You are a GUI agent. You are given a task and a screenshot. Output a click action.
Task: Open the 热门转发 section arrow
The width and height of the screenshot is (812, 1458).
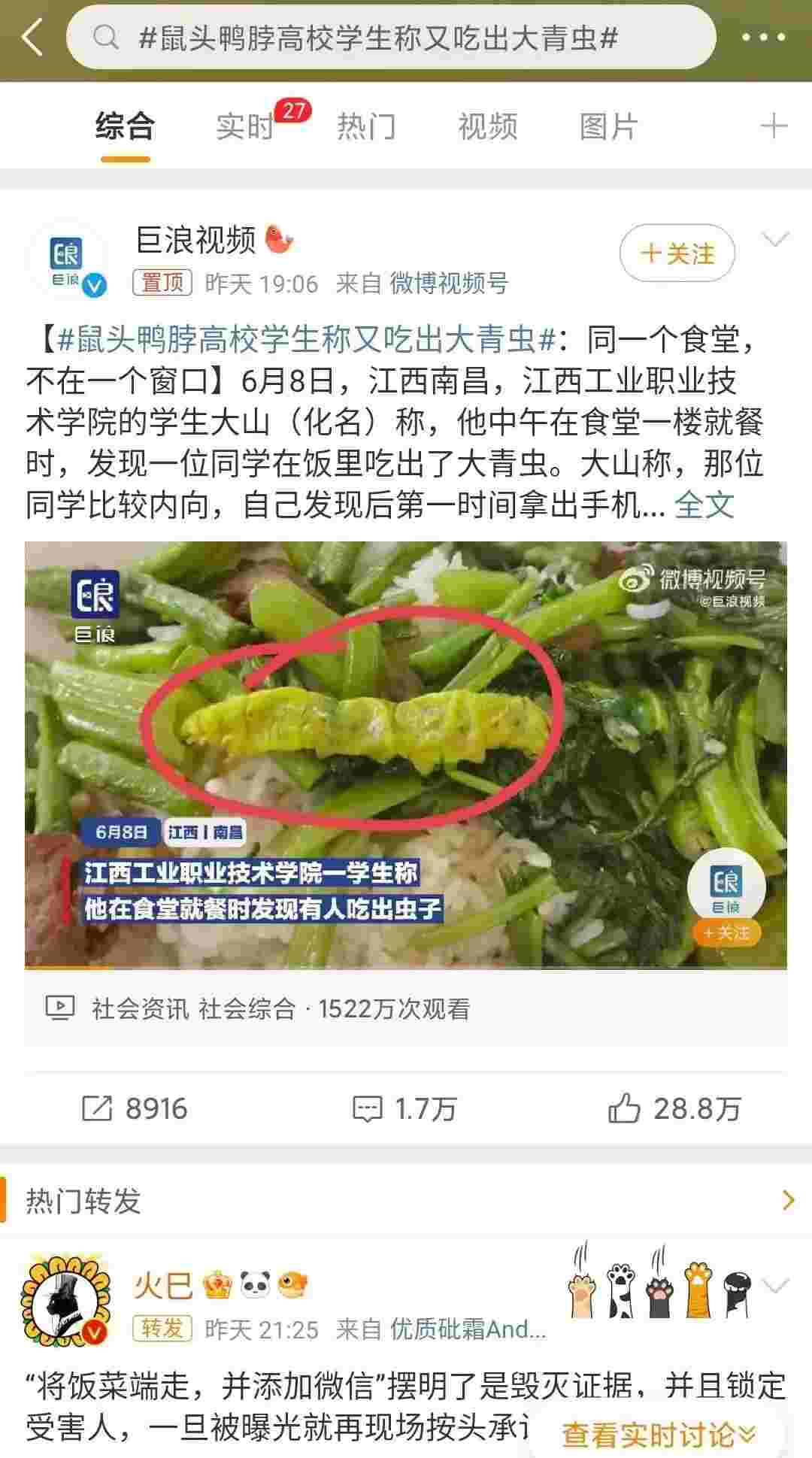[x=787, y=1200]
